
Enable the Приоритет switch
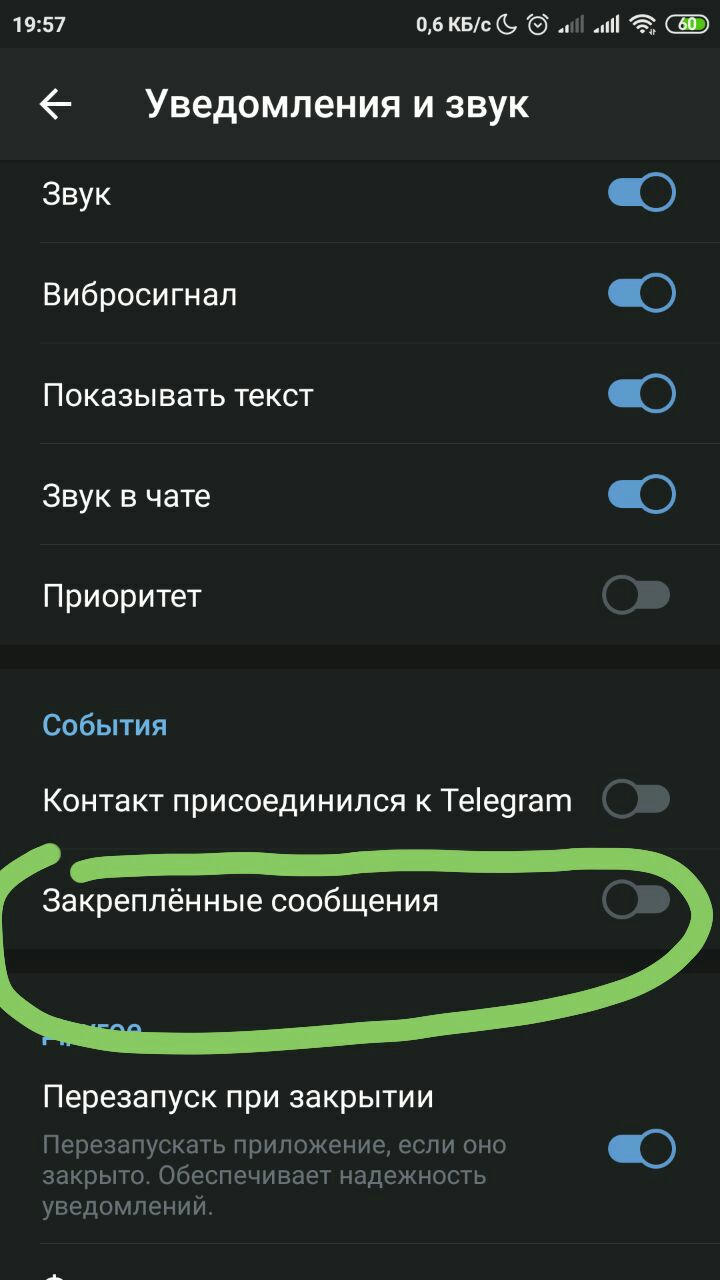636,596
